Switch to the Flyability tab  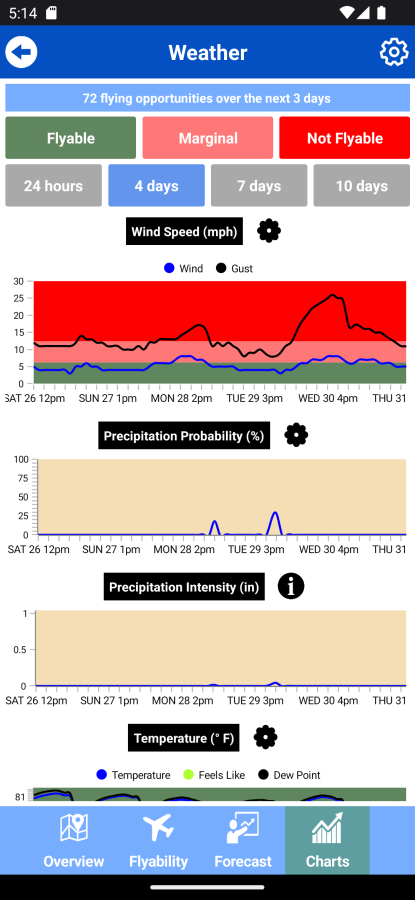[x=158, y=840]
